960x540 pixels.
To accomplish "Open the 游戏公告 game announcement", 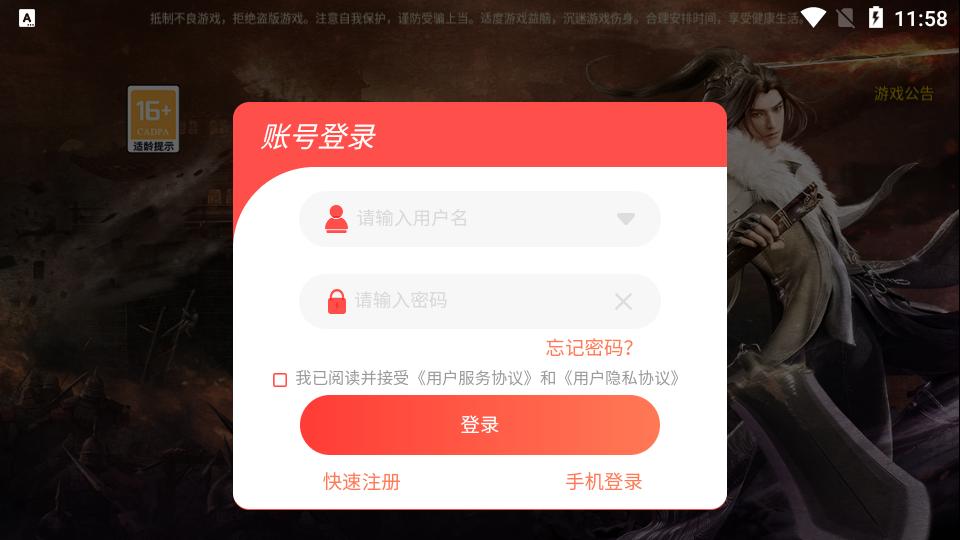I will 904,94.
